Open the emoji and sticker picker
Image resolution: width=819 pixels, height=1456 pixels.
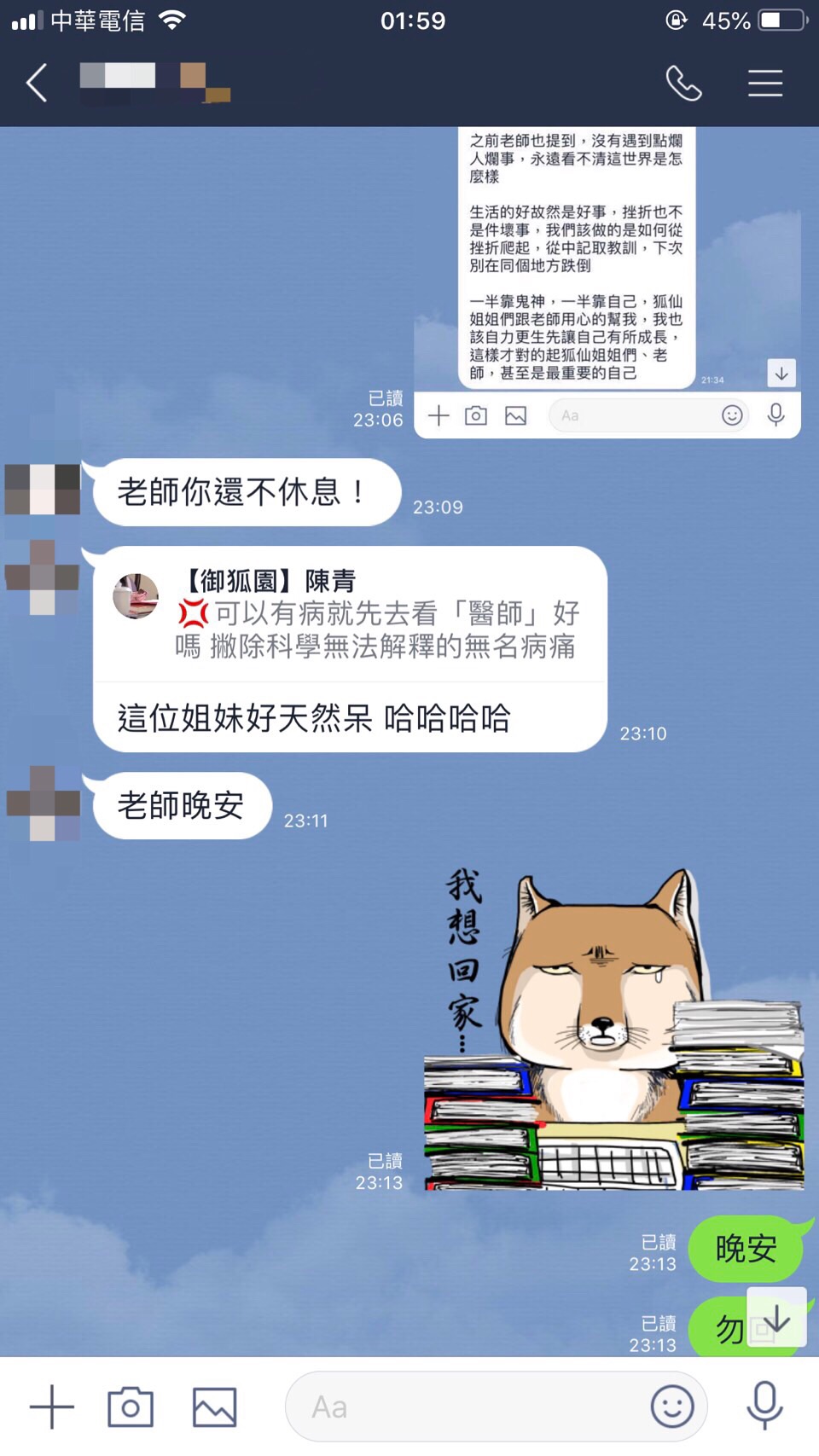point(672,1407)
